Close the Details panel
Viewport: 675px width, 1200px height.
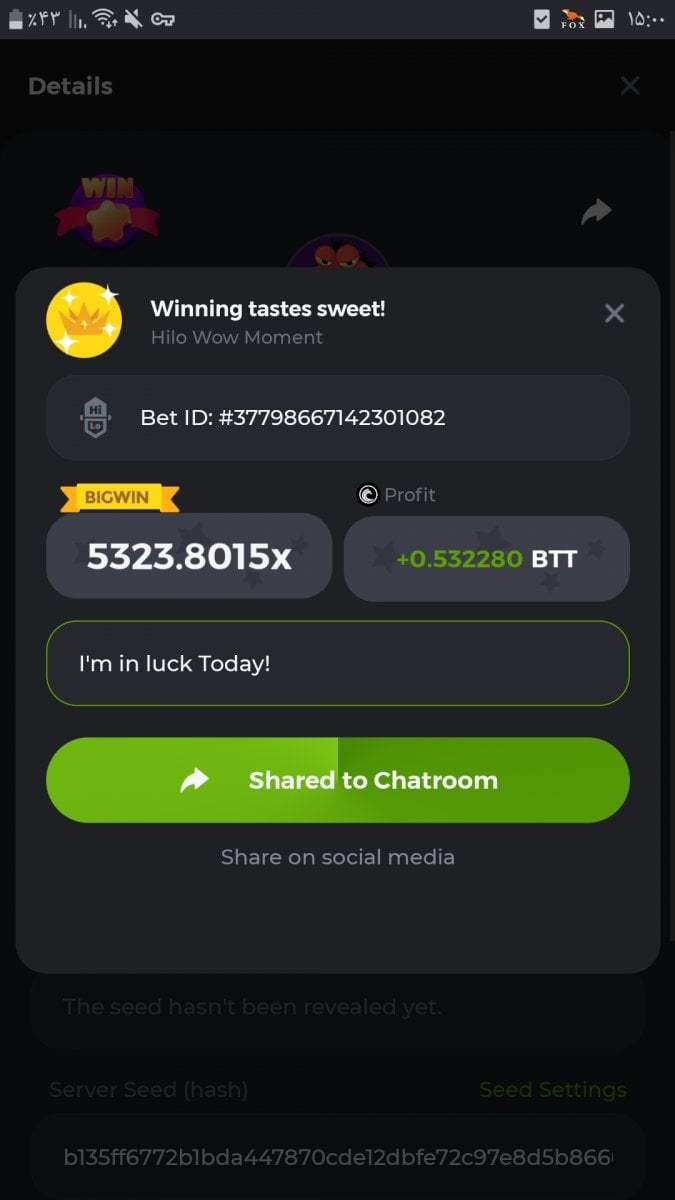630,86
